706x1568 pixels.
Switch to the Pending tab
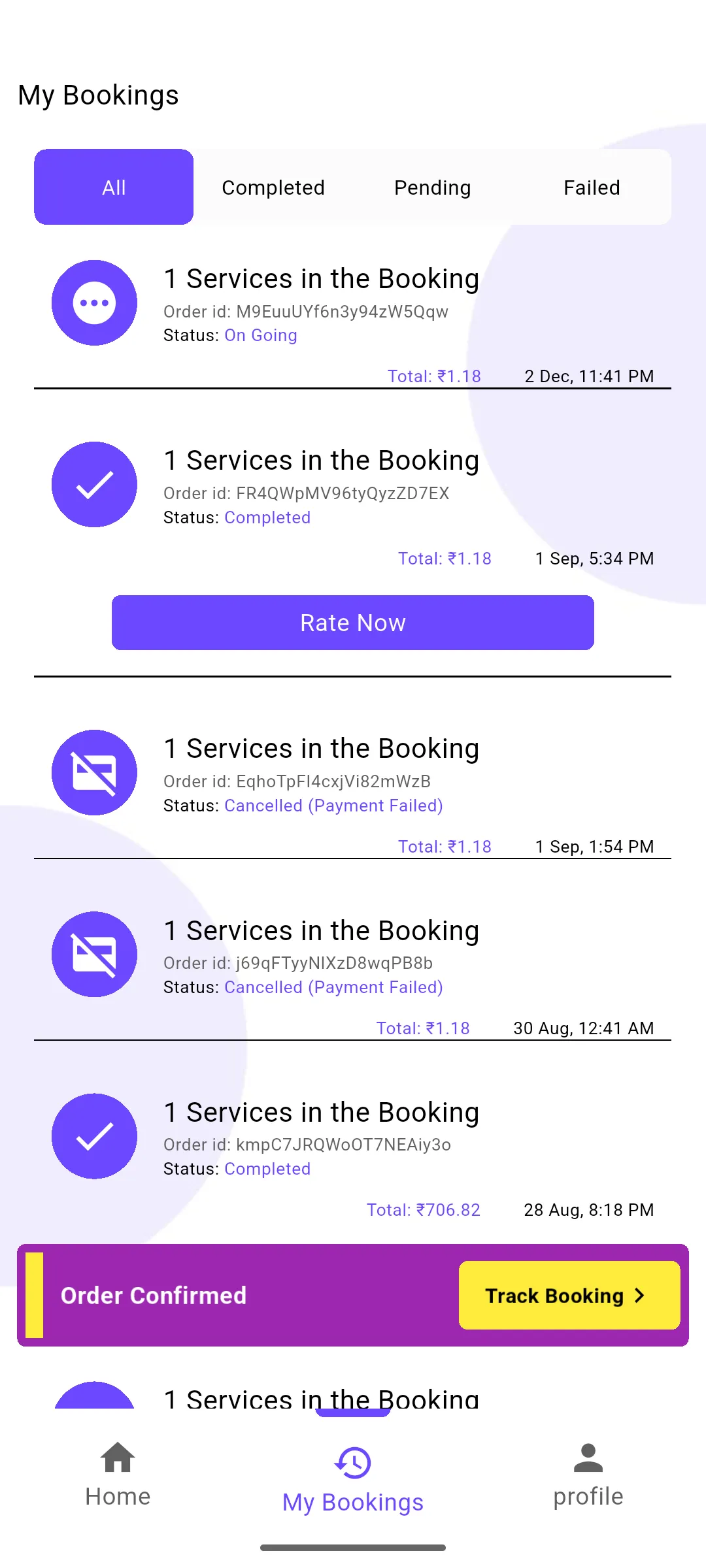[432, 187]
